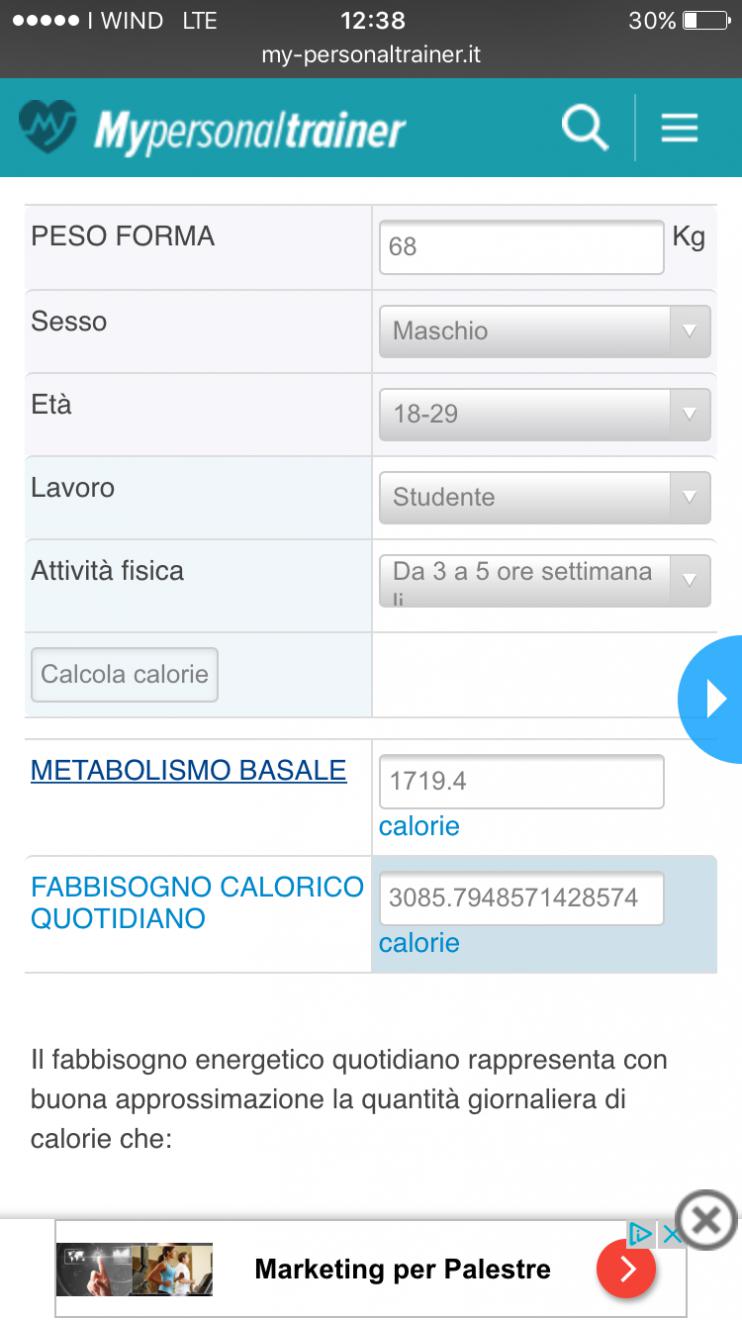Open the Lavoro dropdown showing Studente
The image size is (742, 1320).
(x=545, y=497)
